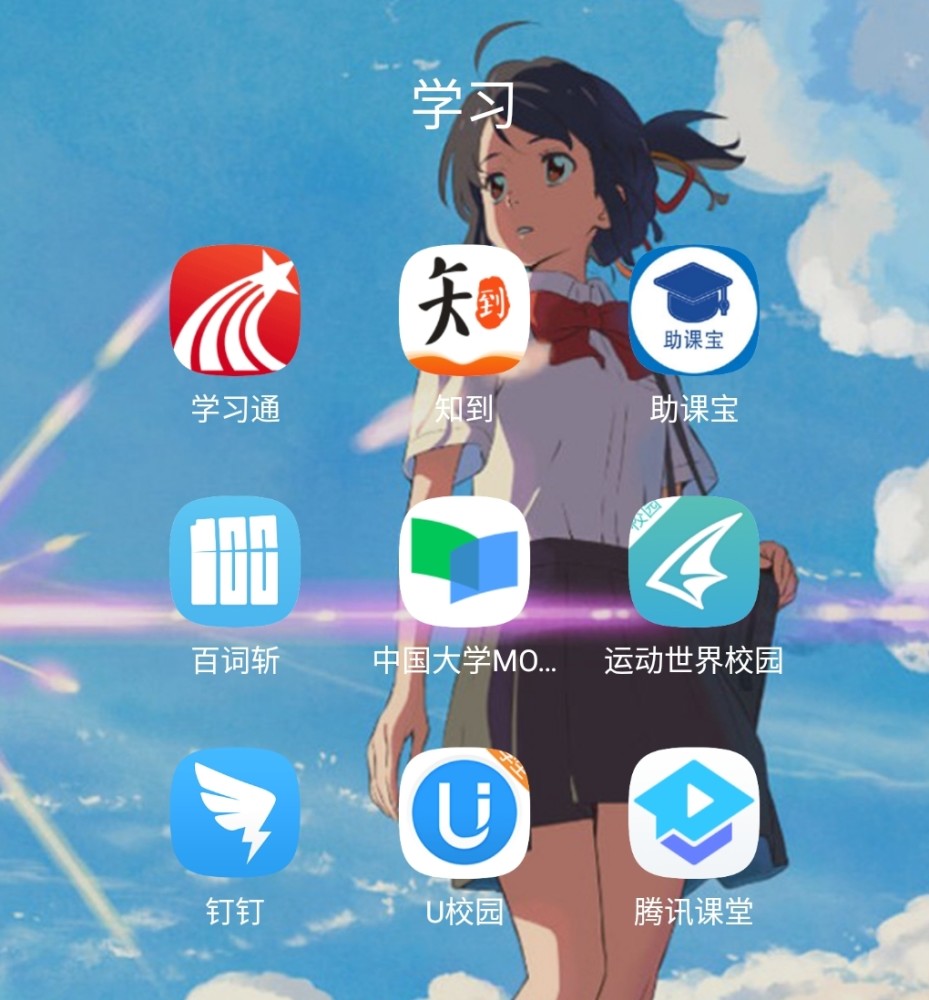929x1000 pixels.
Task: Launch the 运动世界校园 app
Action: click(x=694, y=561)
